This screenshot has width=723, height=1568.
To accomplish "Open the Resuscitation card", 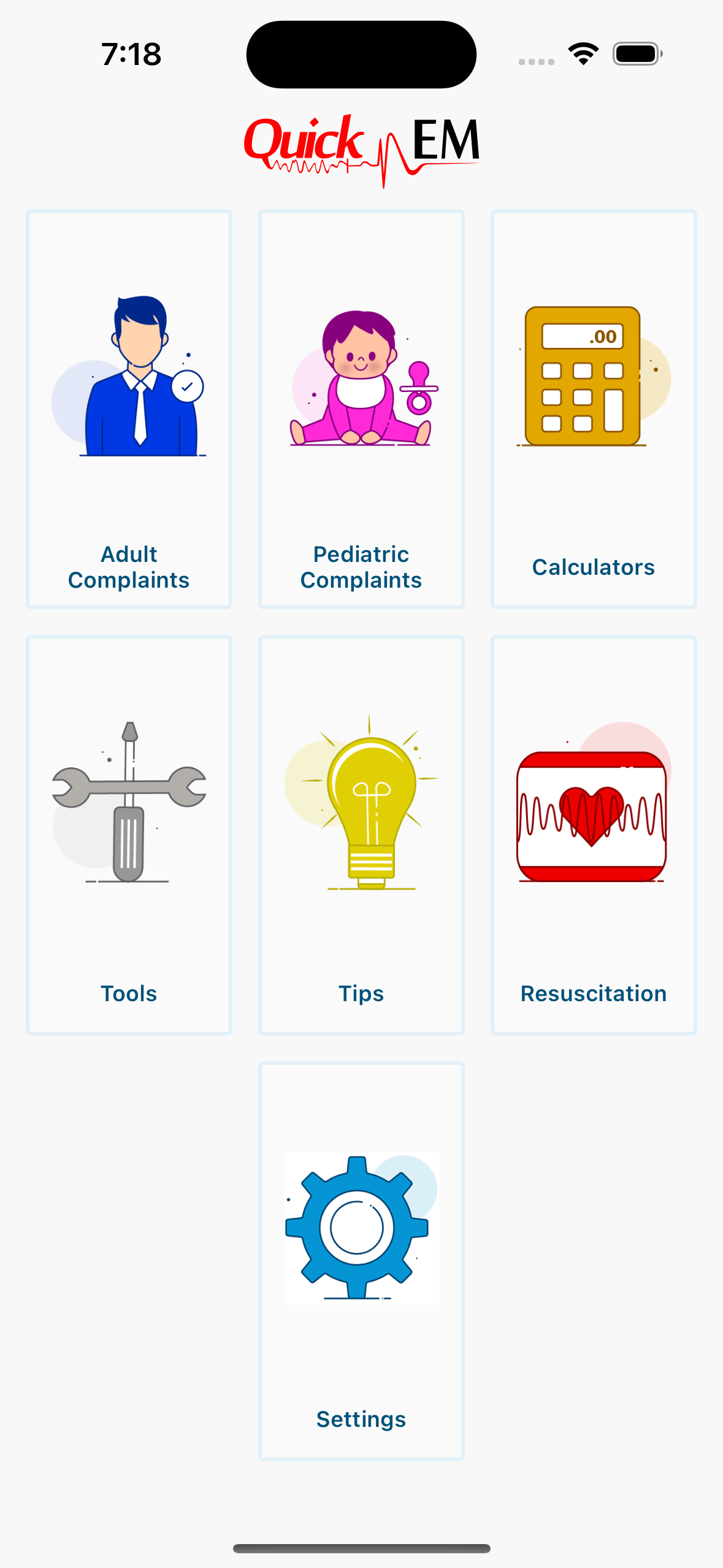I will [x=594, y=835].
